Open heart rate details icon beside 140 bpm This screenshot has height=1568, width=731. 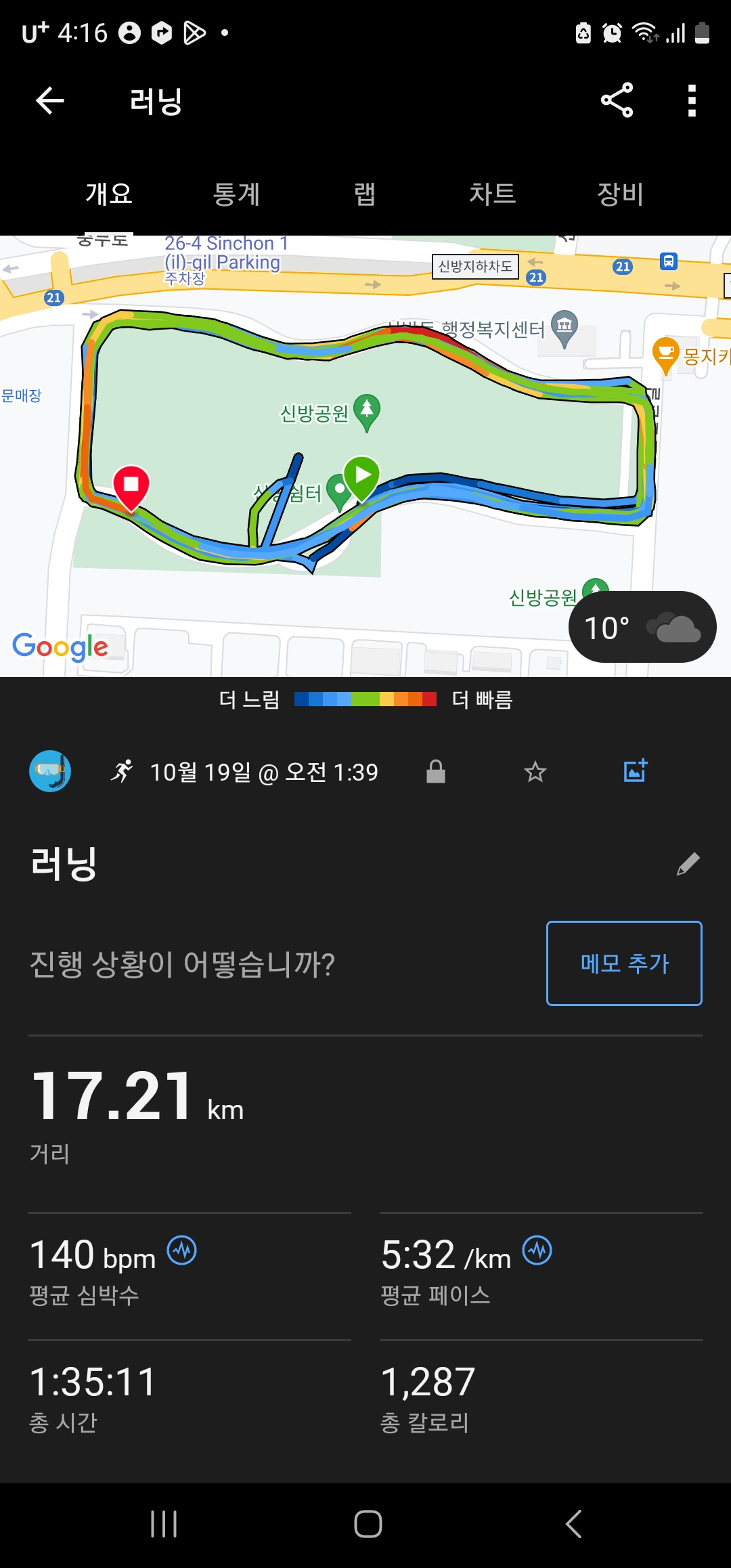click(x=182, y=1250)
